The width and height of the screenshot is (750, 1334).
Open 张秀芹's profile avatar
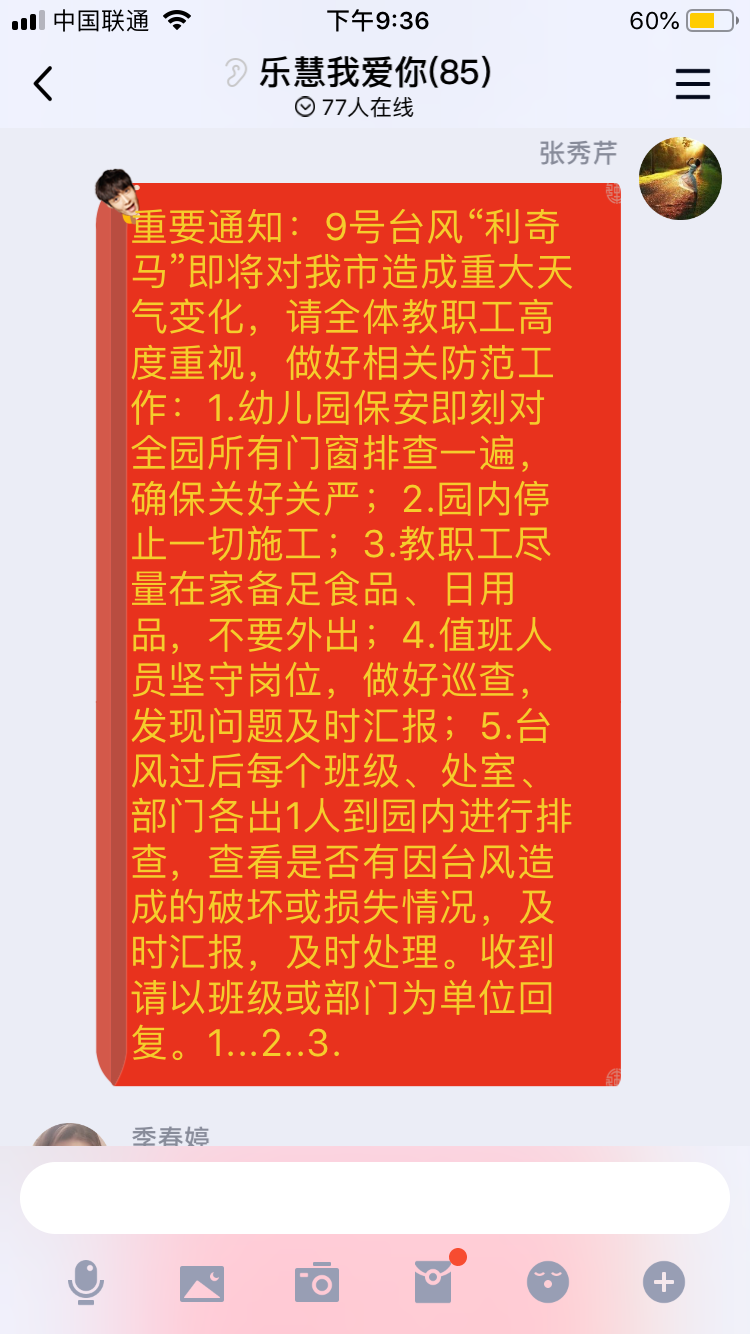point(680,178)
